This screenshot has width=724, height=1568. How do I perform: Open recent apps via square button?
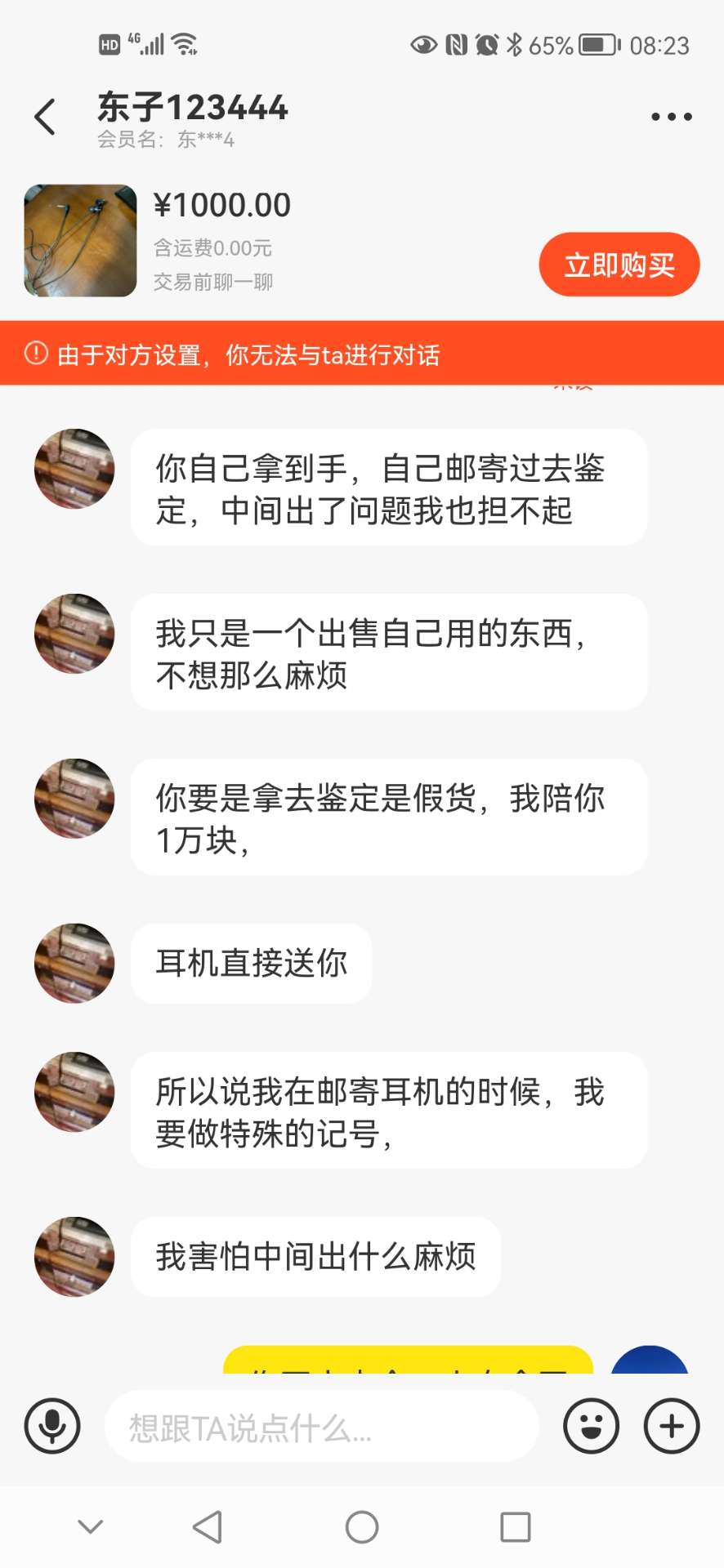[x=515, y=1526]
